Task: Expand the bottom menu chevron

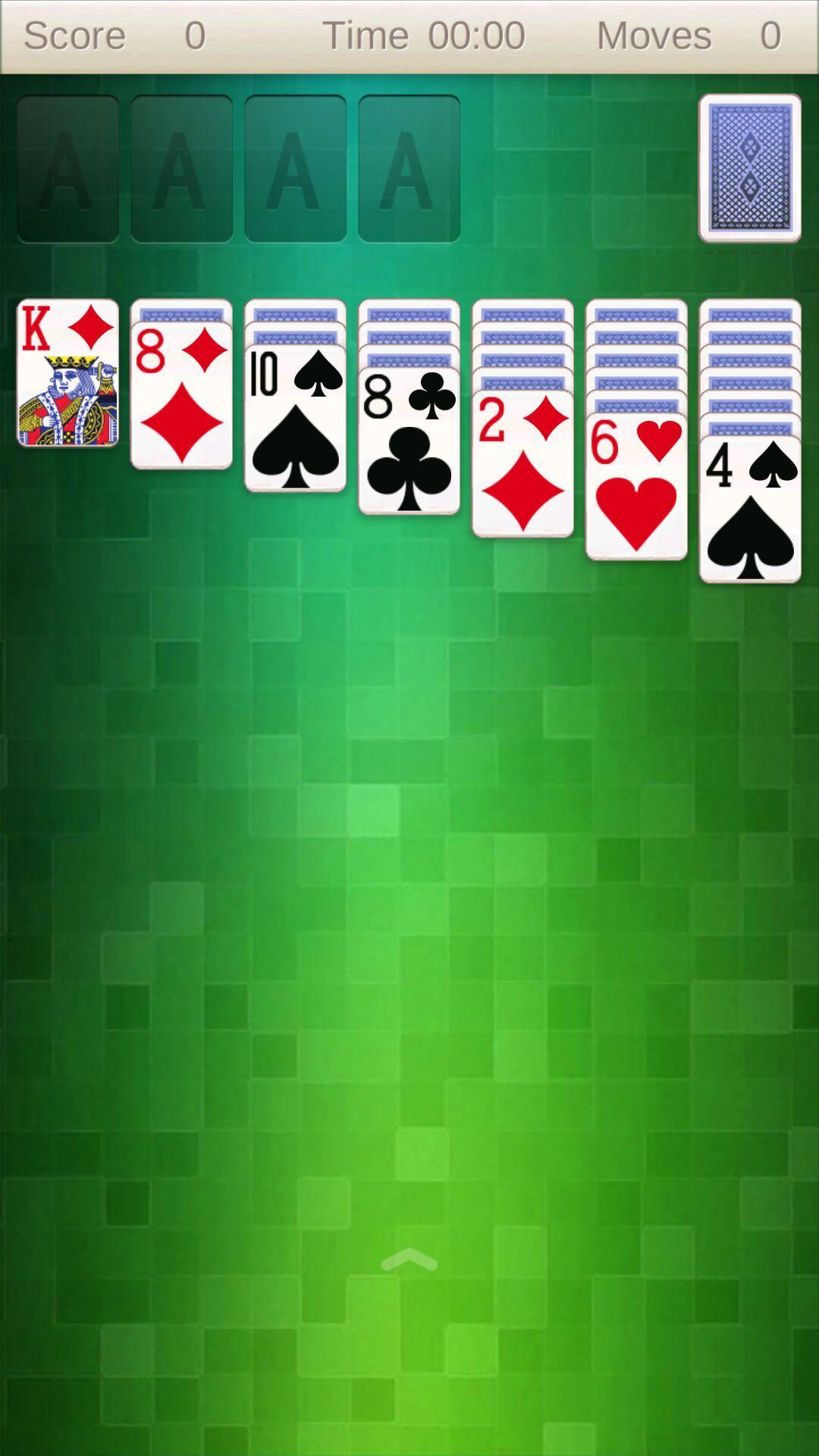Action: pos(409,1259)
